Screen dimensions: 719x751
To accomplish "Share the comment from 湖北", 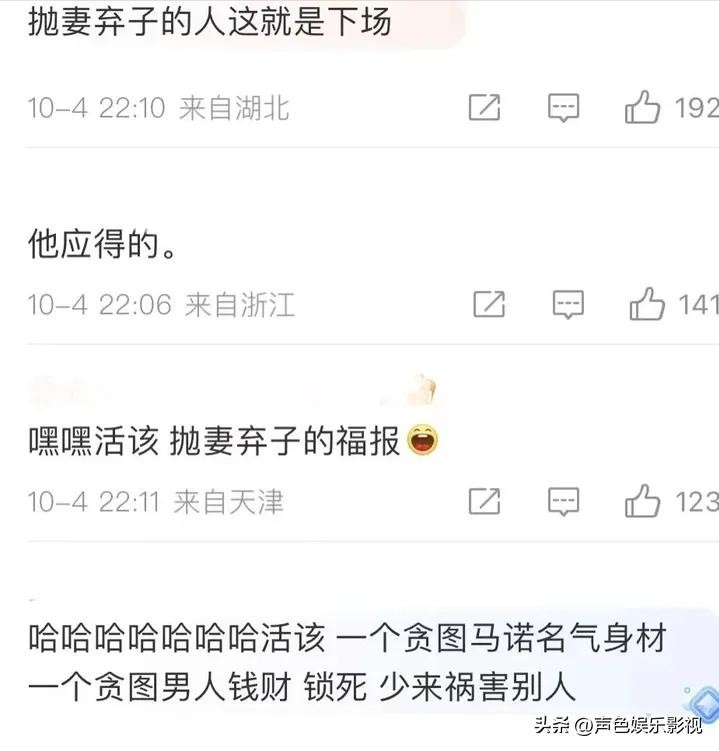I will (x=484, y=107).
